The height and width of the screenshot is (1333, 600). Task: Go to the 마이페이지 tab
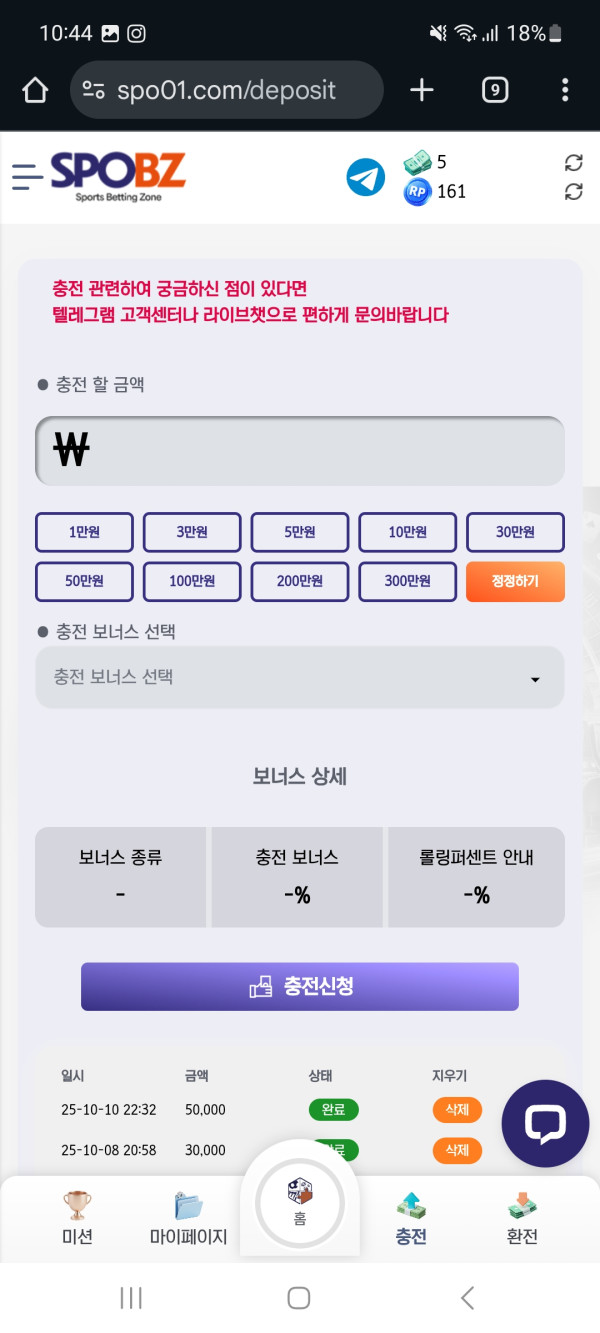[x=188, y=1218]
